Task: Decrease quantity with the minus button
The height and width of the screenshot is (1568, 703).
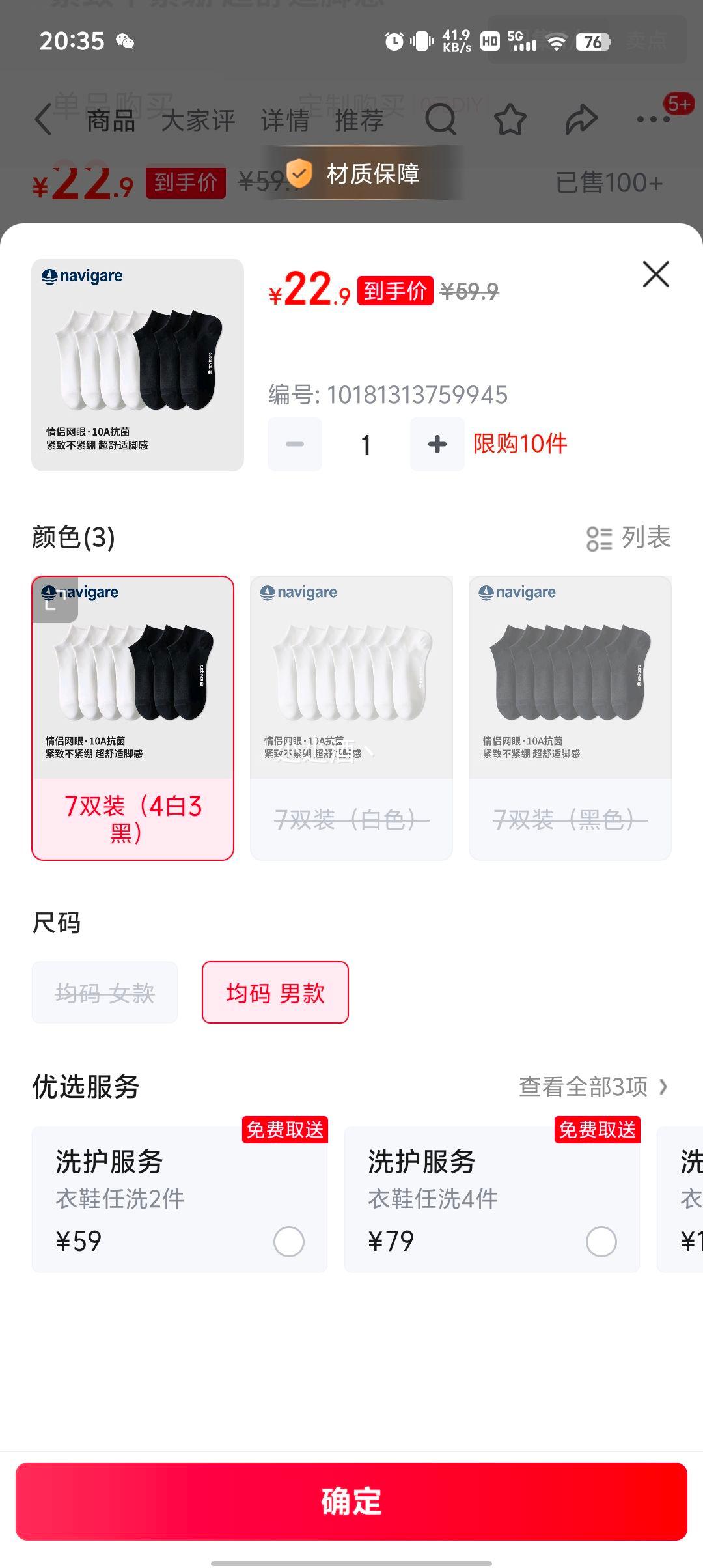Action: click(x=295, y=444)
